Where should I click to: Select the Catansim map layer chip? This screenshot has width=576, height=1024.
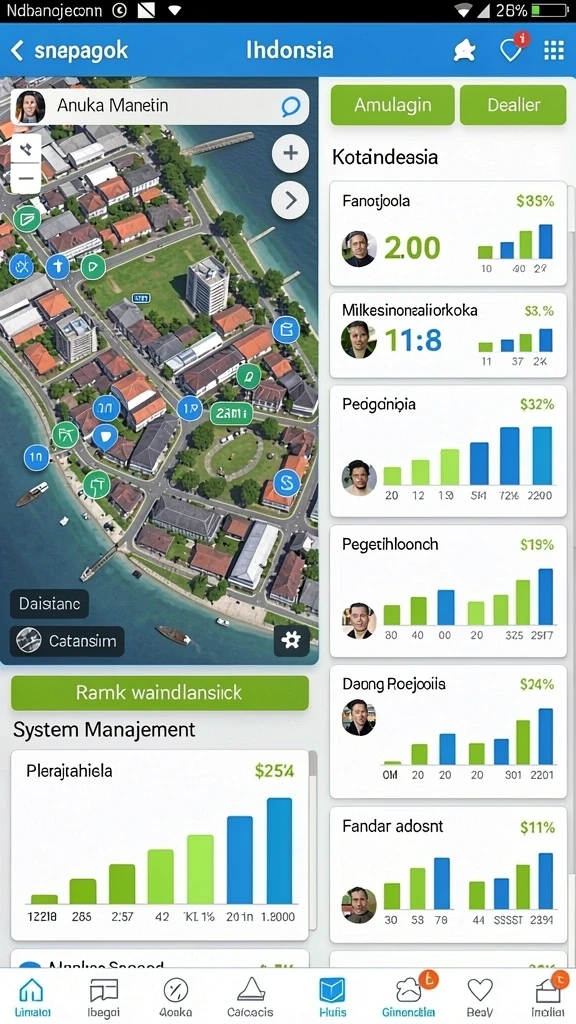[67, 641]
